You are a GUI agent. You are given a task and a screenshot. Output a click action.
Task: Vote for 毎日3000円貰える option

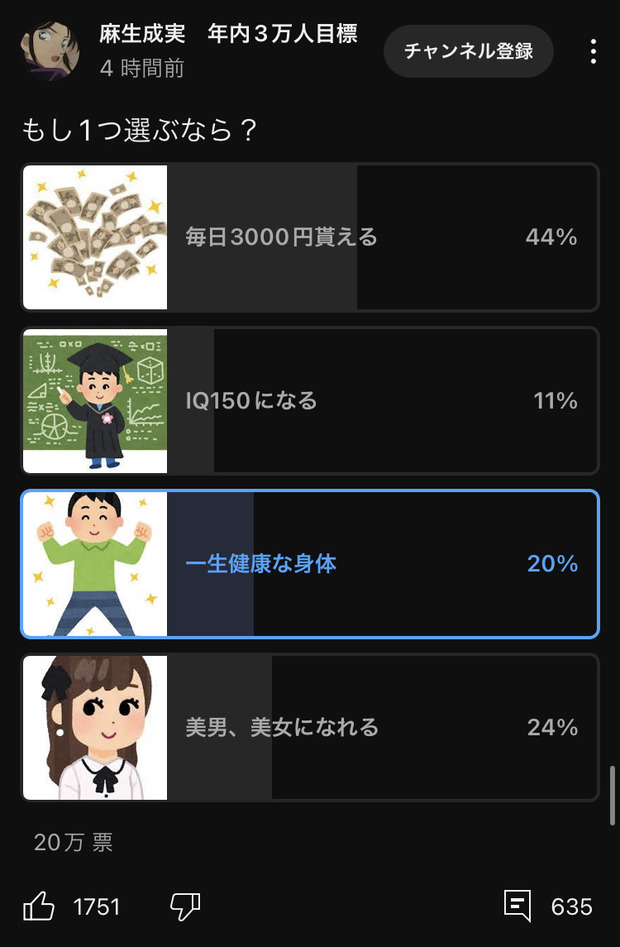click(x=310, y=238)
